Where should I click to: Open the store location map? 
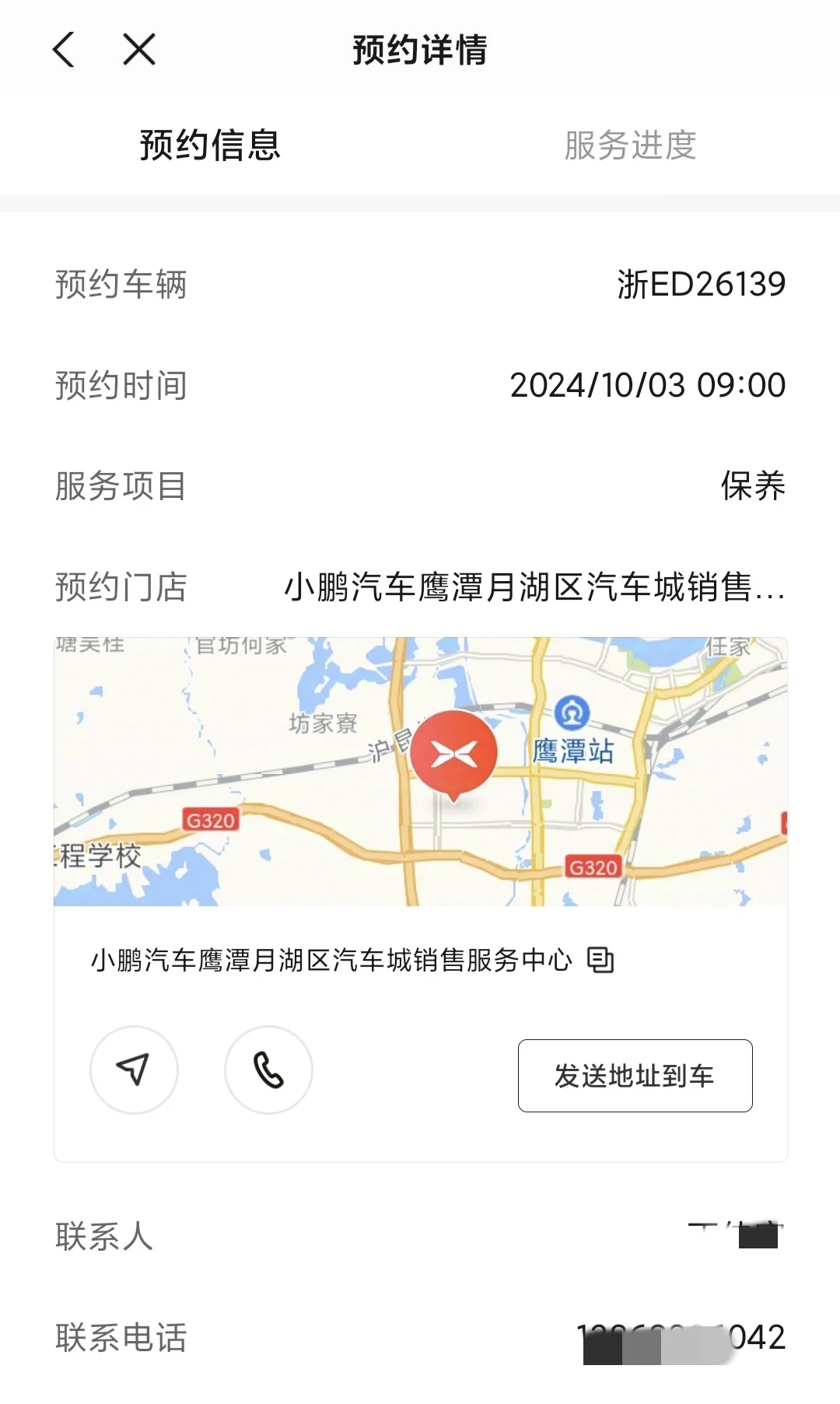point(420,772)
